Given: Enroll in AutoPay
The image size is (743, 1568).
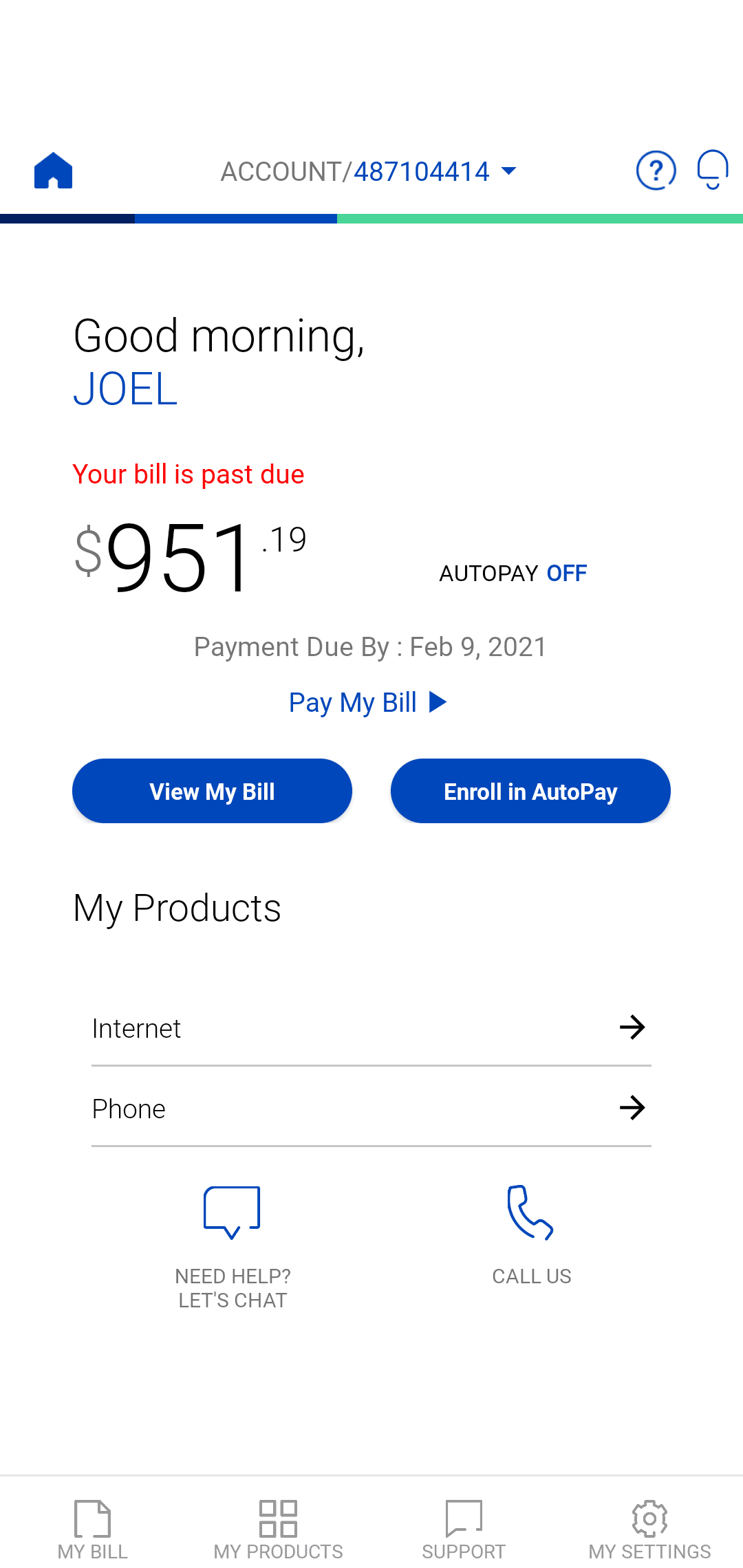Looking at the screenshot, I should point(530,792).
